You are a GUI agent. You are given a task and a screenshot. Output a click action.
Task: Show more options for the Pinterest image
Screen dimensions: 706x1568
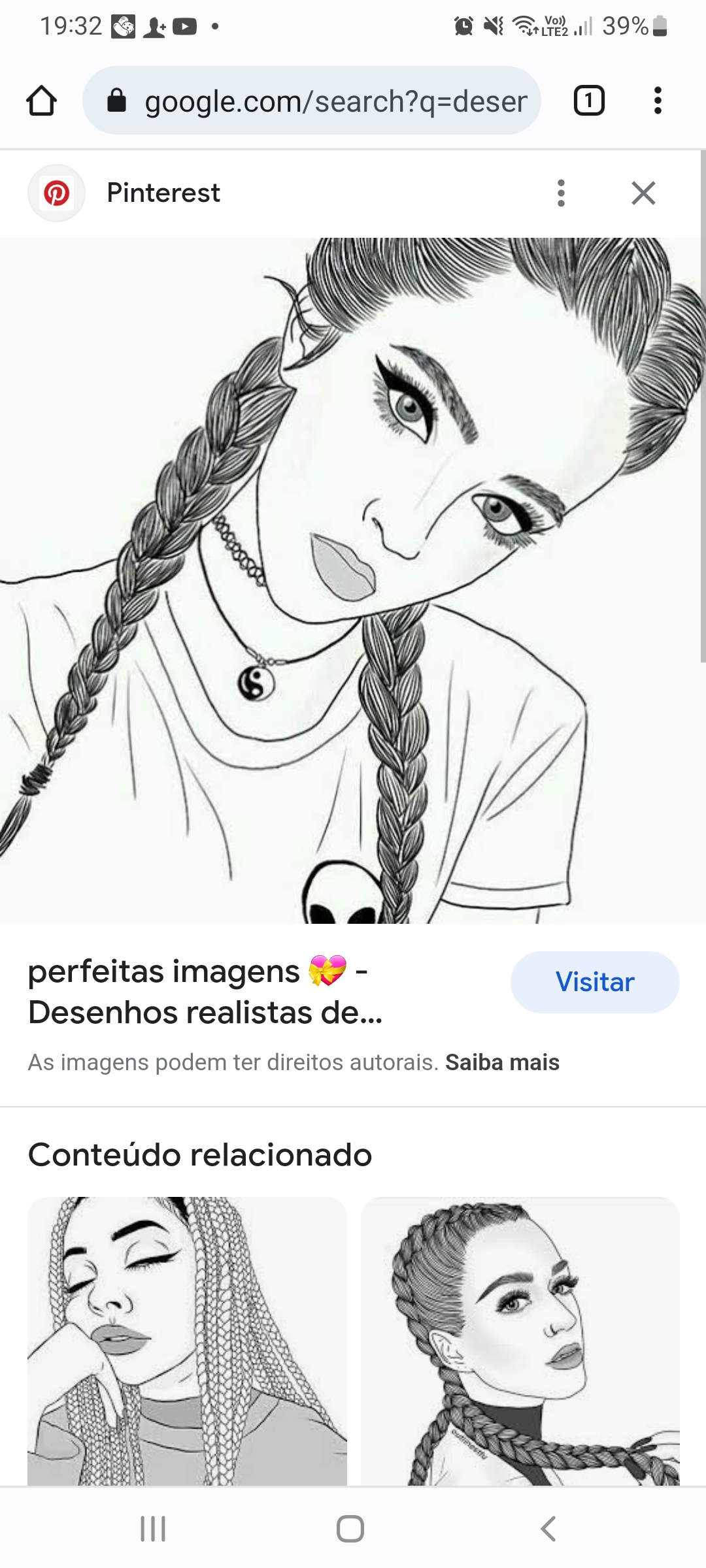pos(561,193)
